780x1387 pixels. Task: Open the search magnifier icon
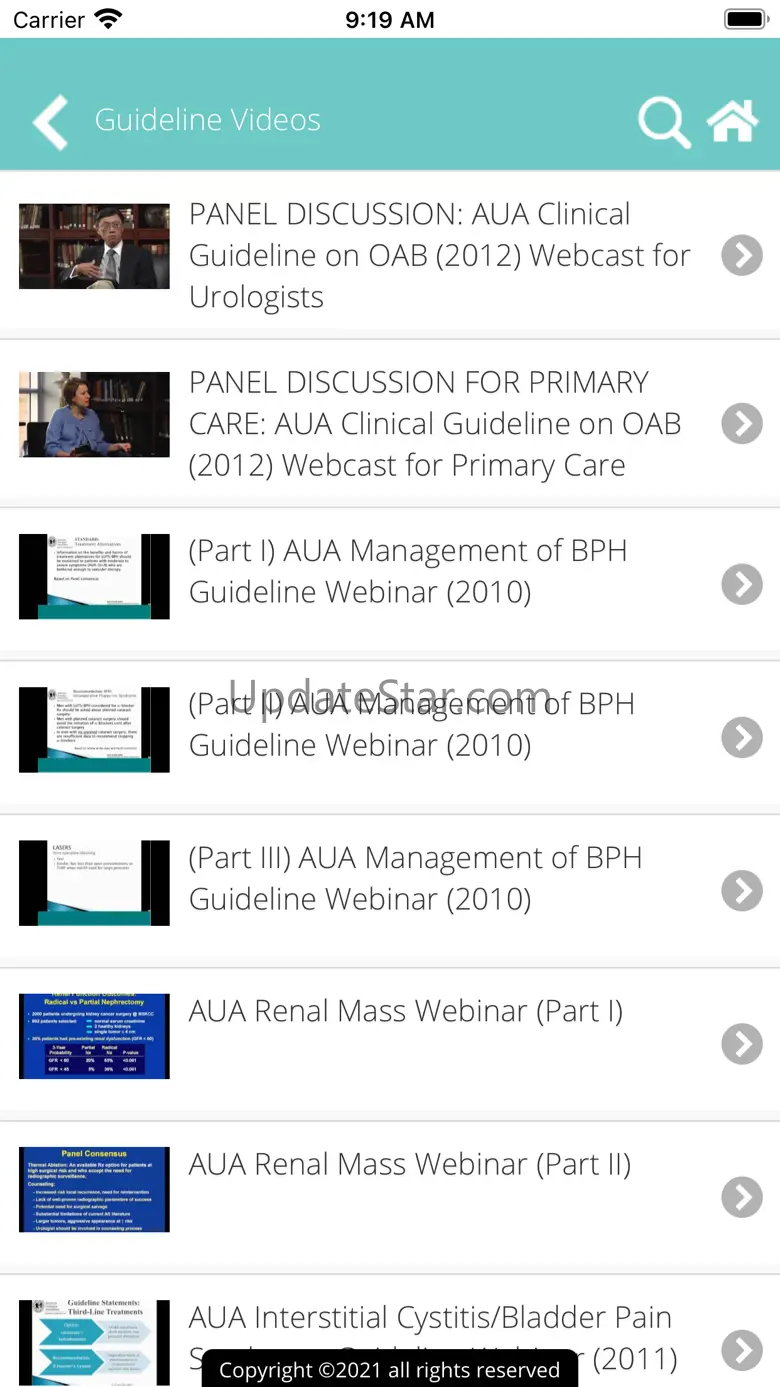pos(663,122)
